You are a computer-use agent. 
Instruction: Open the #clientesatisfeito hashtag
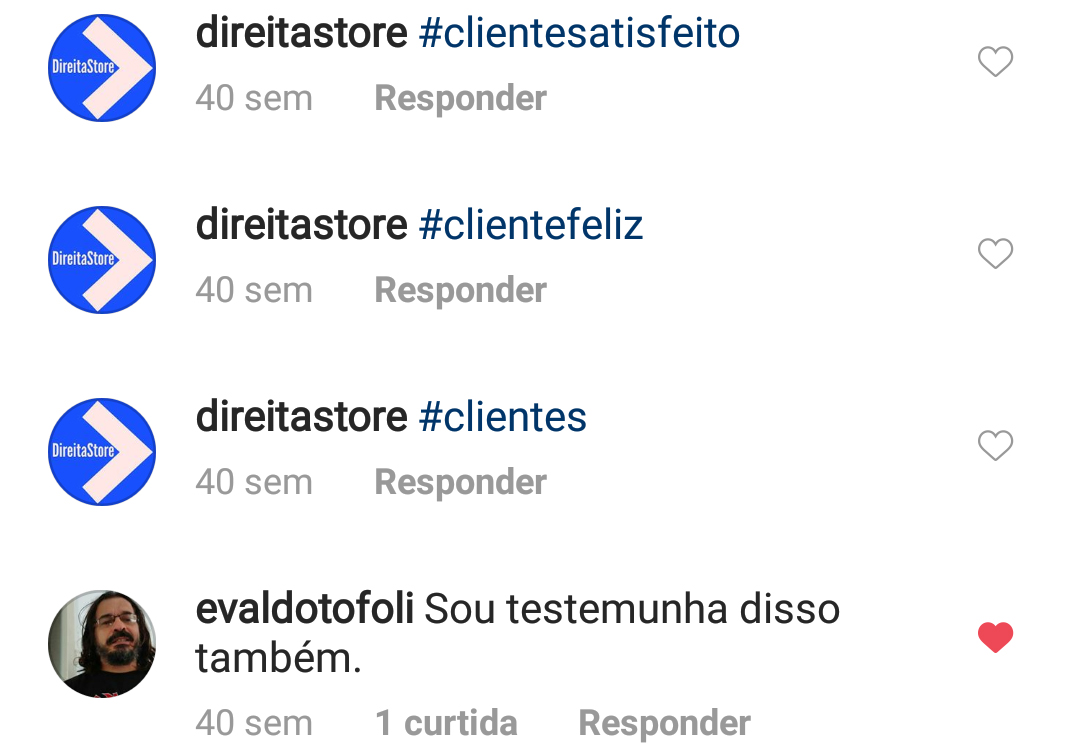579,34
